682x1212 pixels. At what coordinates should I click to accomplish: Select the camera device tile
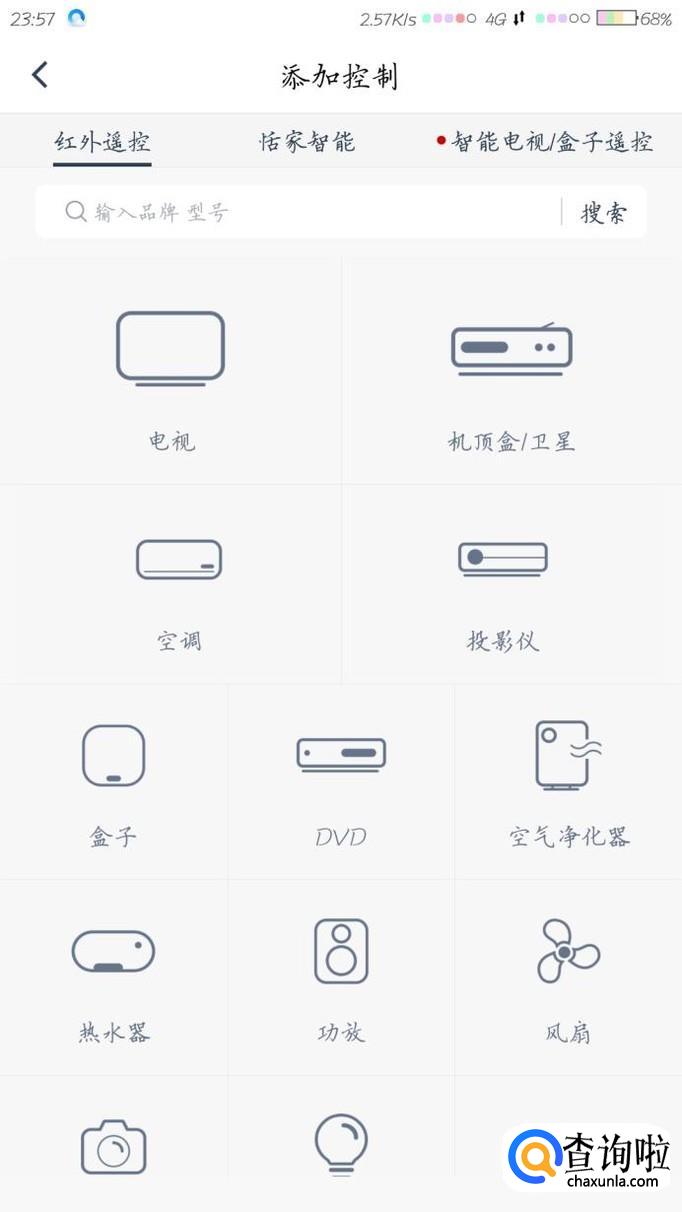click(x=114, y=1147)
